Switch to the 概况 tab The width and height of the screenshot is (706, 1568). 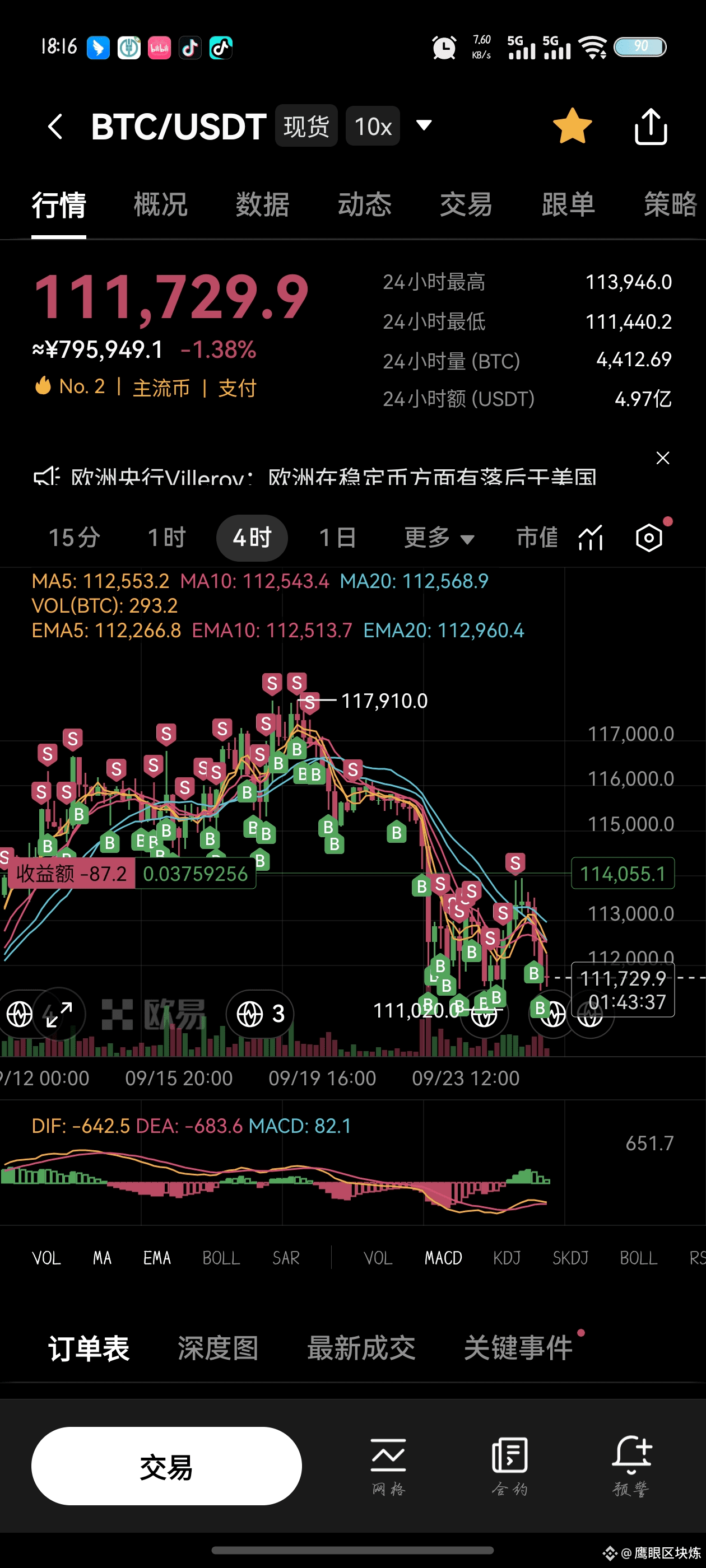[x=161, y=204]
